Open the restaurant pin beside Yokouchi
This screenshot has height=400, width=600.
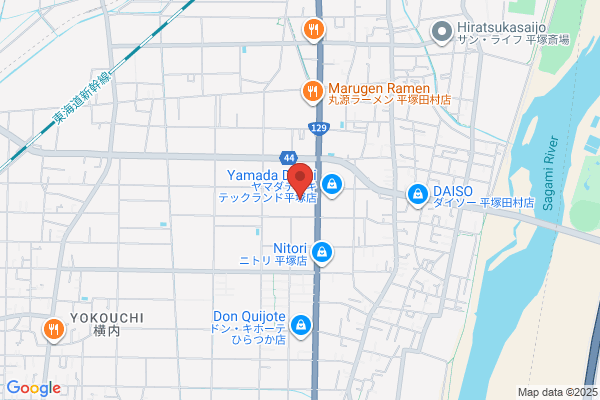(x=54, y=330)
